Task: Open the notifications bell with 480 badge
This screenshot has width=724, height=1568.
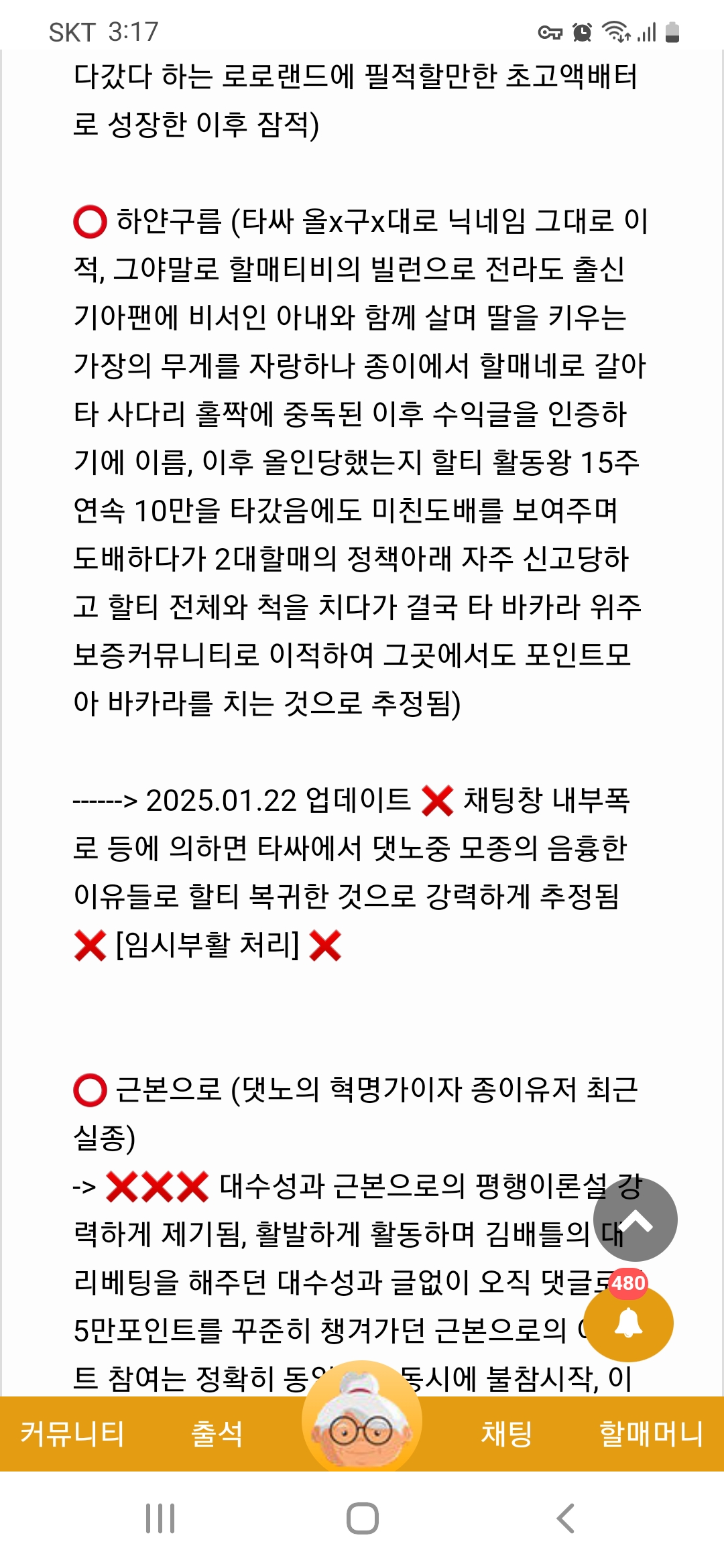Action: click(628, 1323)
